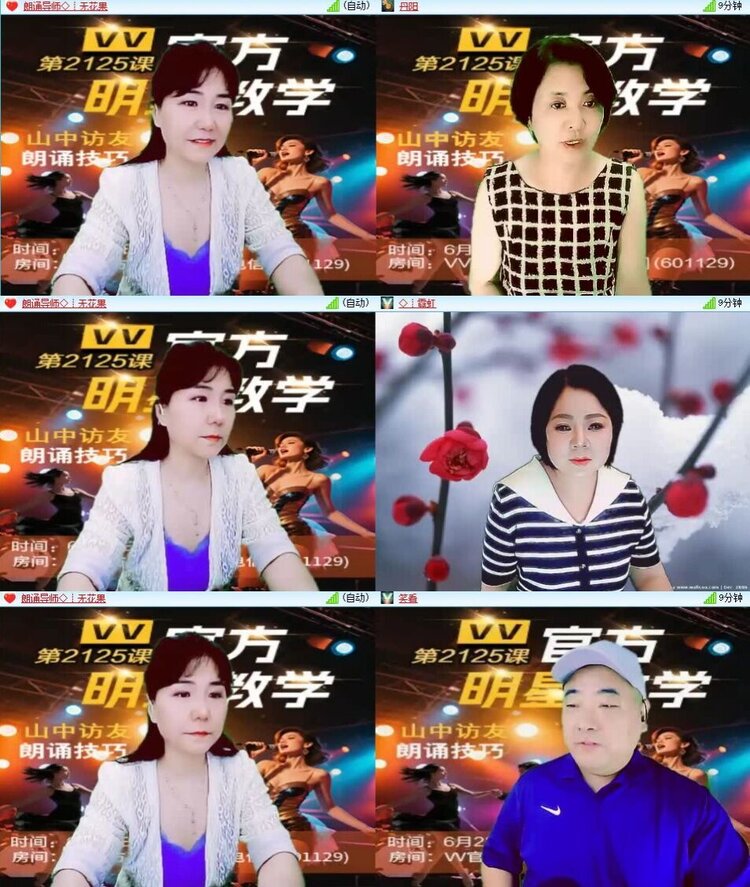
Task: Click 霞虹's avatar icon in the middle-right bar
Action: click(386, 303)
